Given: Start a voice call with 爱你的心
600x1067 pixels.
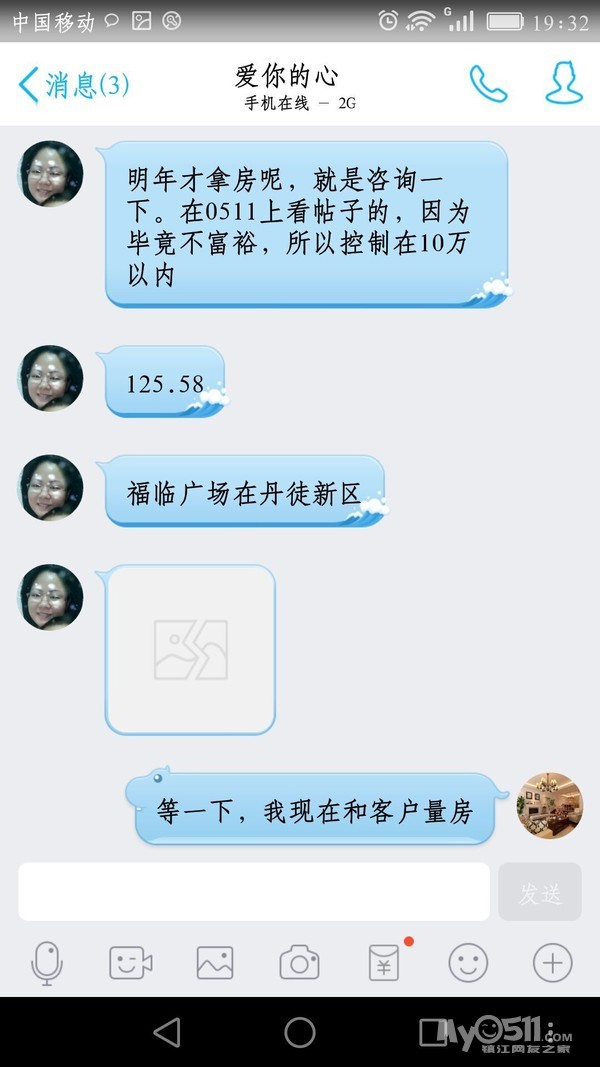Looking at the screenshot, I should tap(488, 85).
